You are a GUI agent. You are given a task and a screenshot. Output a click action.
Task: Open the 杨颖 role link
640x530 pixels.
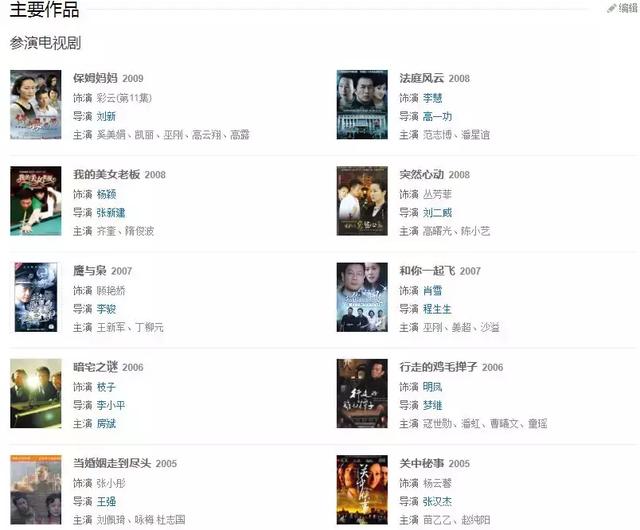pos(106,195)
